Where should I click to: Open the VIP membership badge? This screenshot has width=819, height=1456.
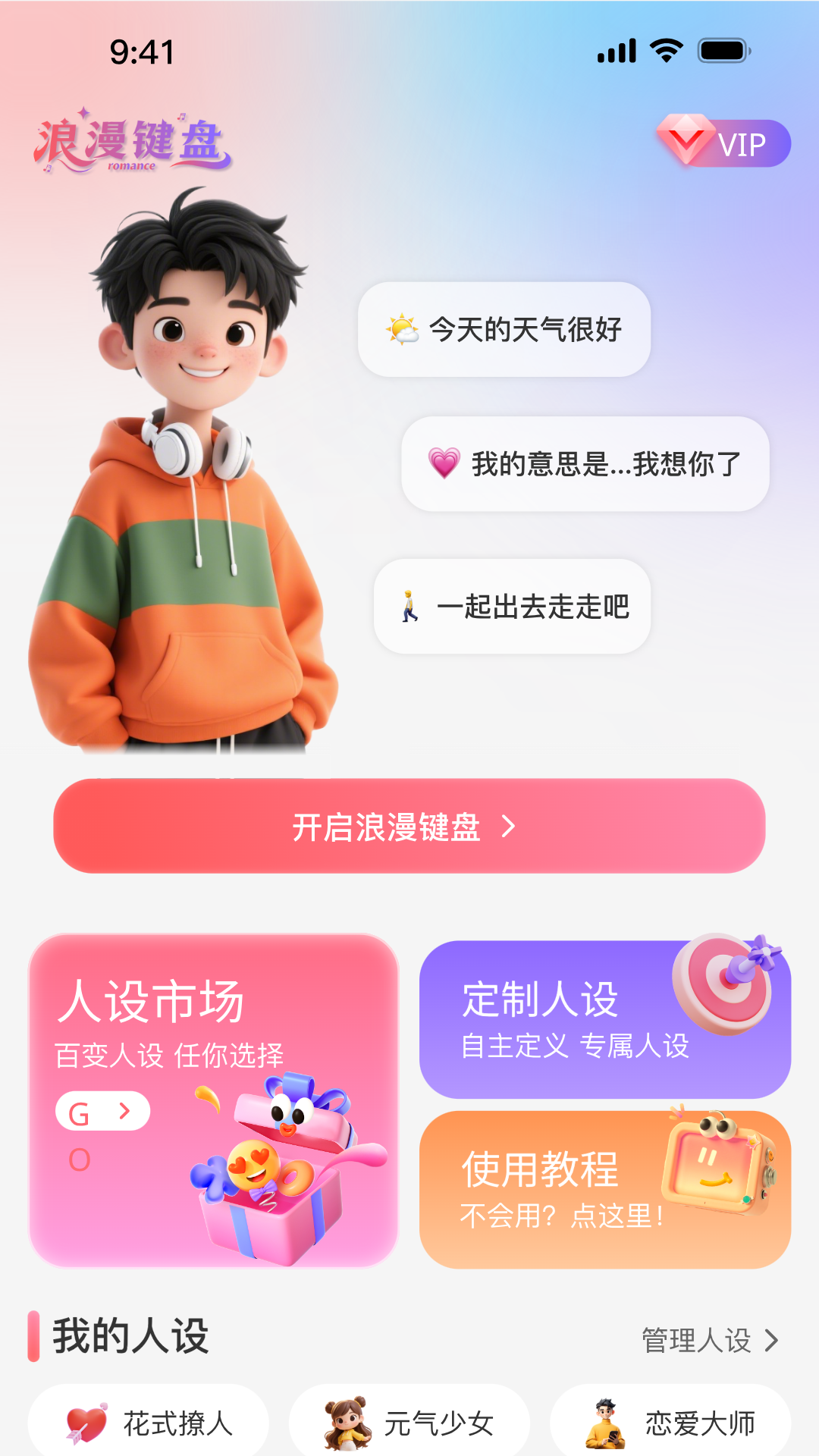[x=724, y=143]
